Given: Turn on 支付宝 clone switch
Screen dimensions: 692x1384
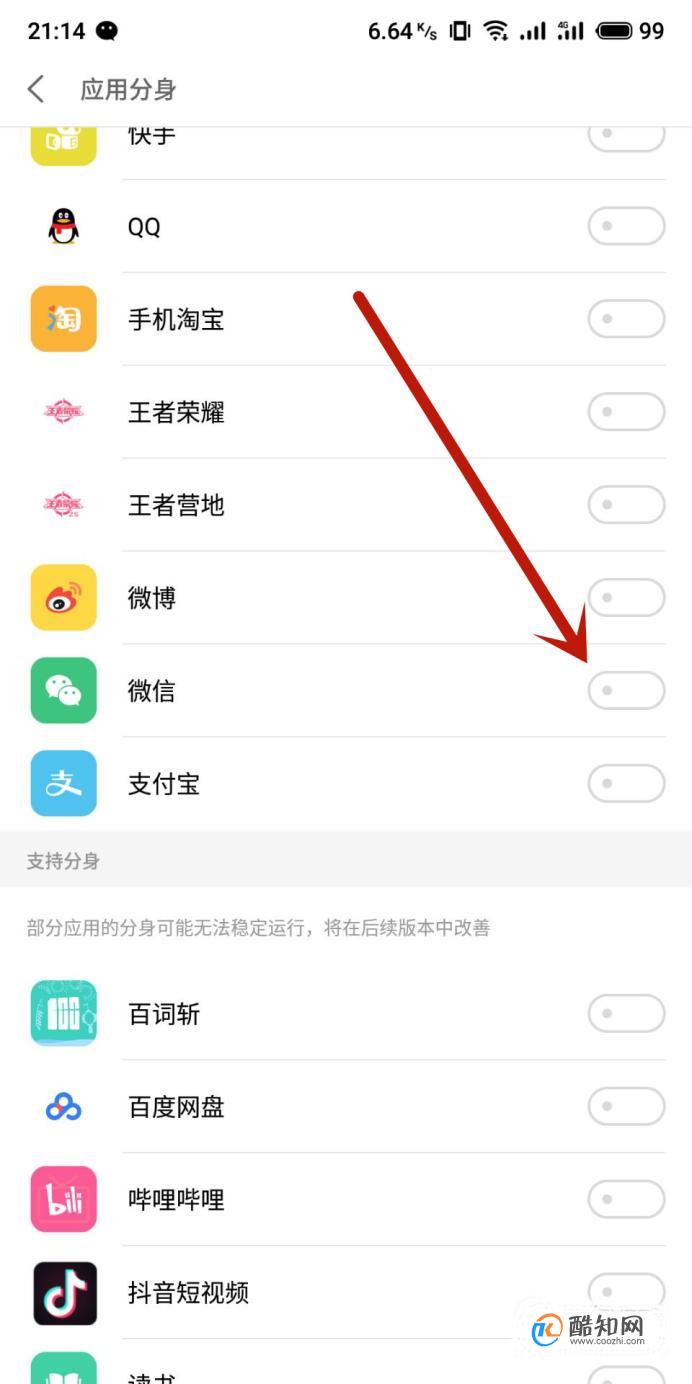Looking at the screenshot, I should point(626,784).
